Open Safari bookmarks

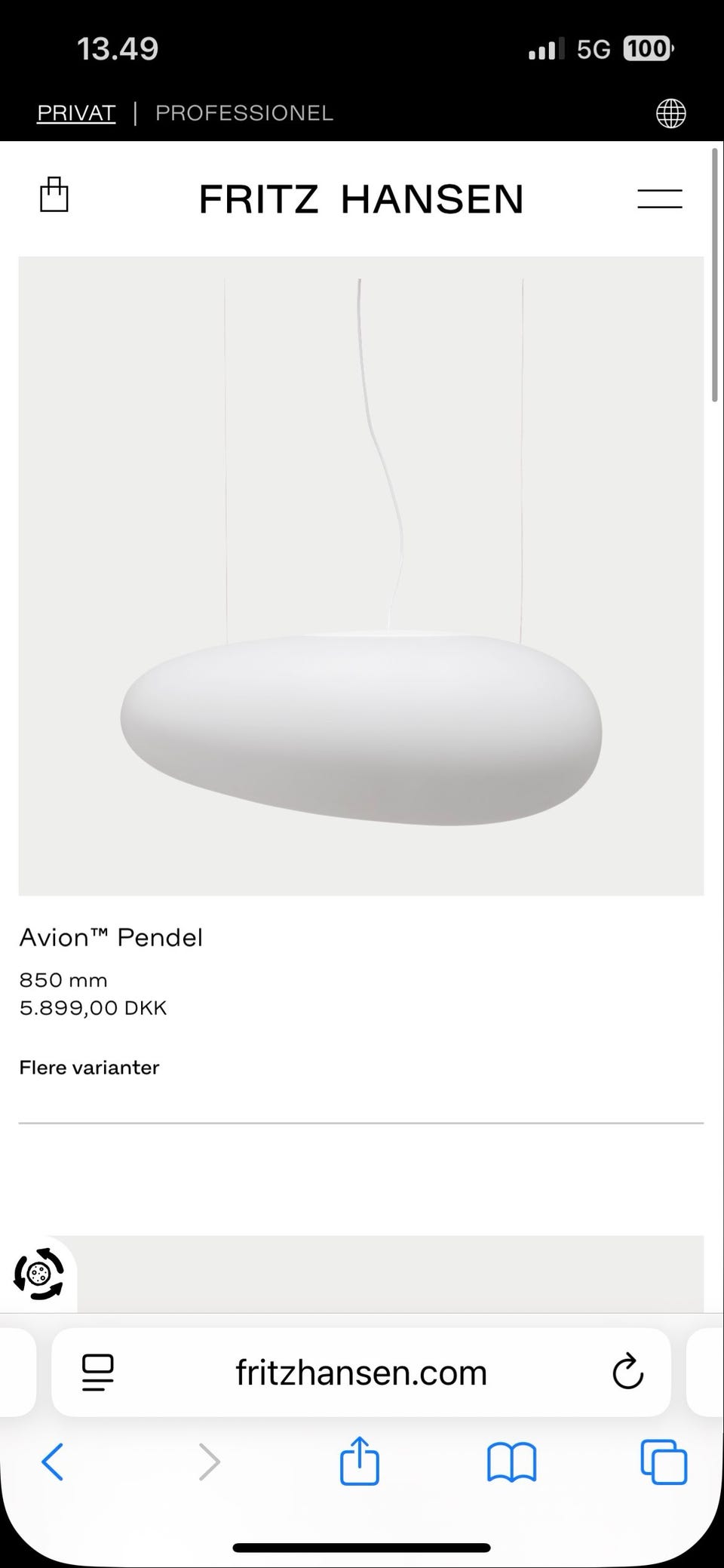(511, 1462)
